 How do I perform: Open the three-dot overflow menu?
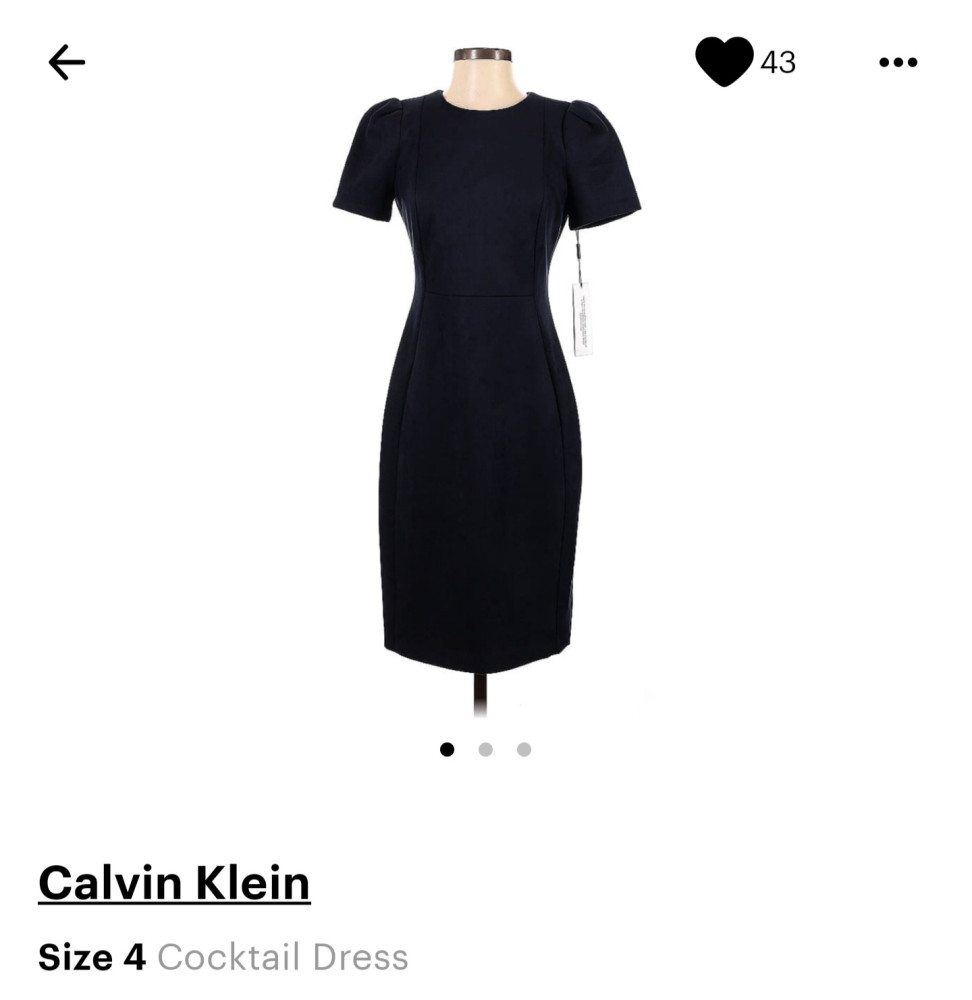pos(897,63)
